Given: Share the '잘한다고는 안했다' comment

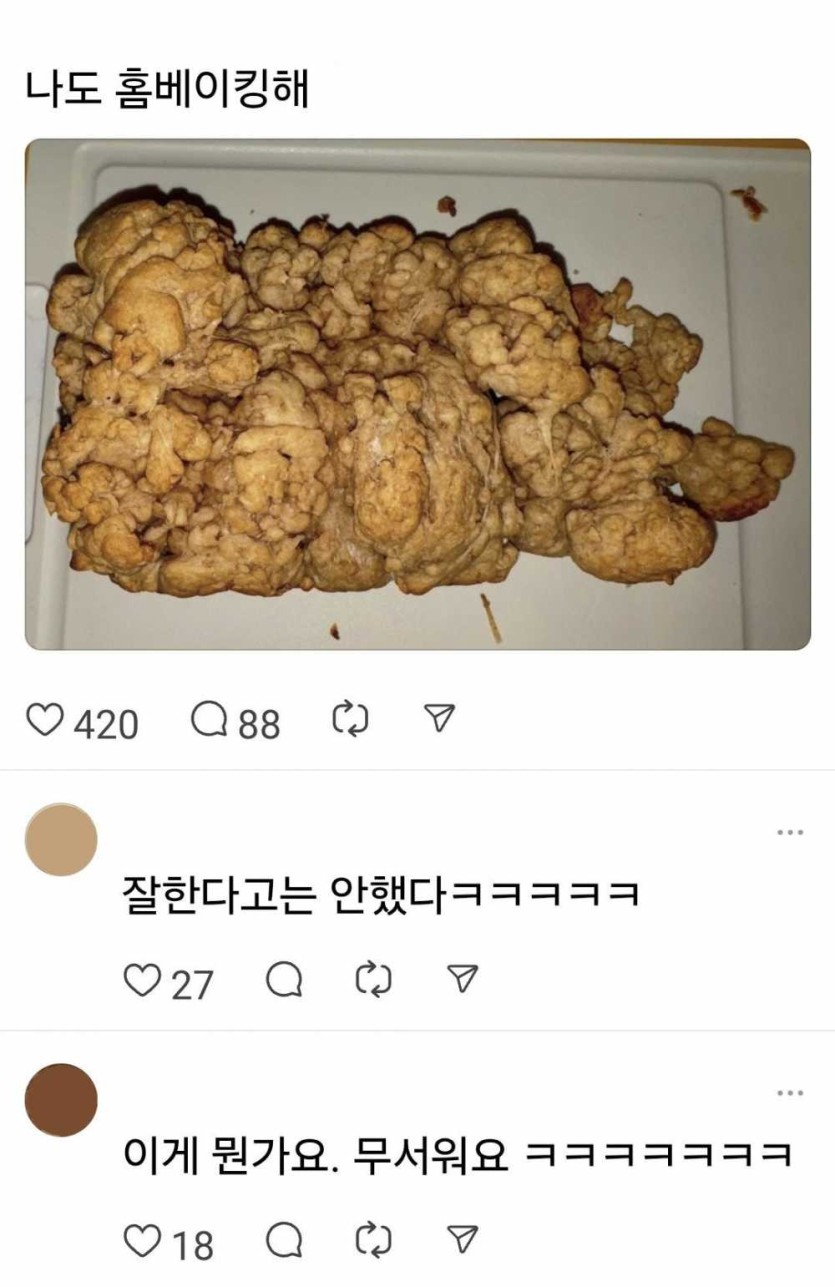Looking at the screenshot, I should point(461,979).
